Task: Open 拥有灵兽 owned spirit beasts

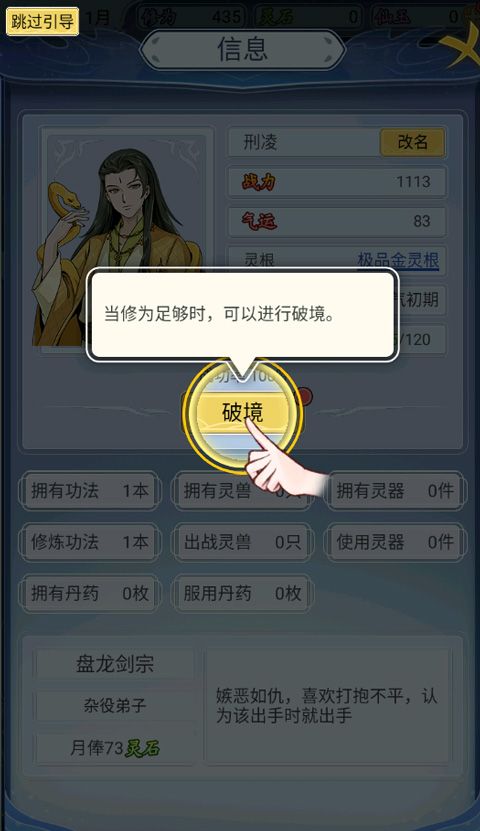Action: coord(242,491)
